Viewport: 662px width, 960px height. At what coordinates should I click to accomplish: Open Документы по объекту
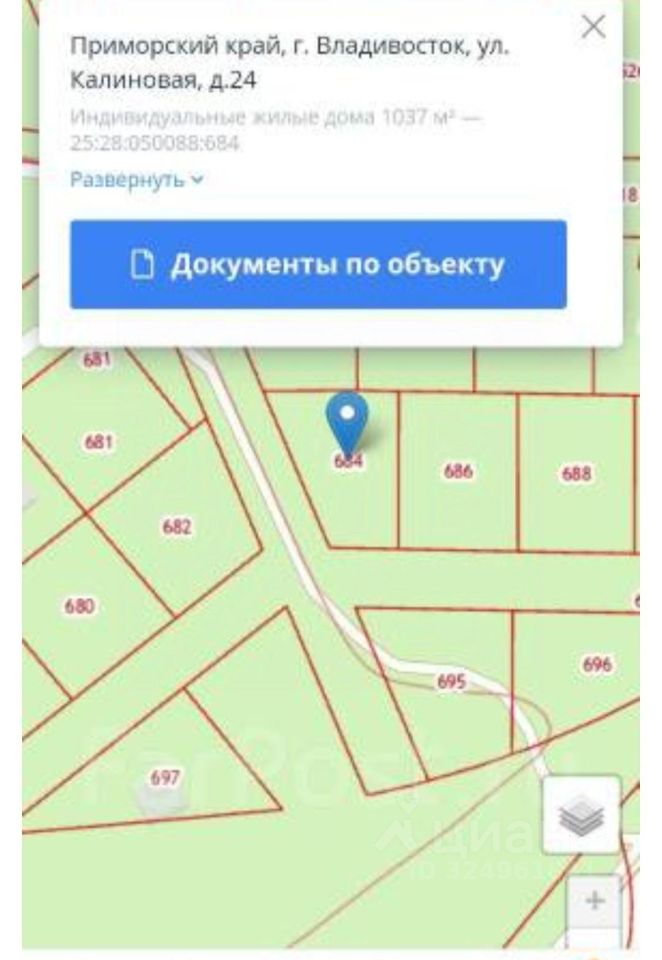318,265
